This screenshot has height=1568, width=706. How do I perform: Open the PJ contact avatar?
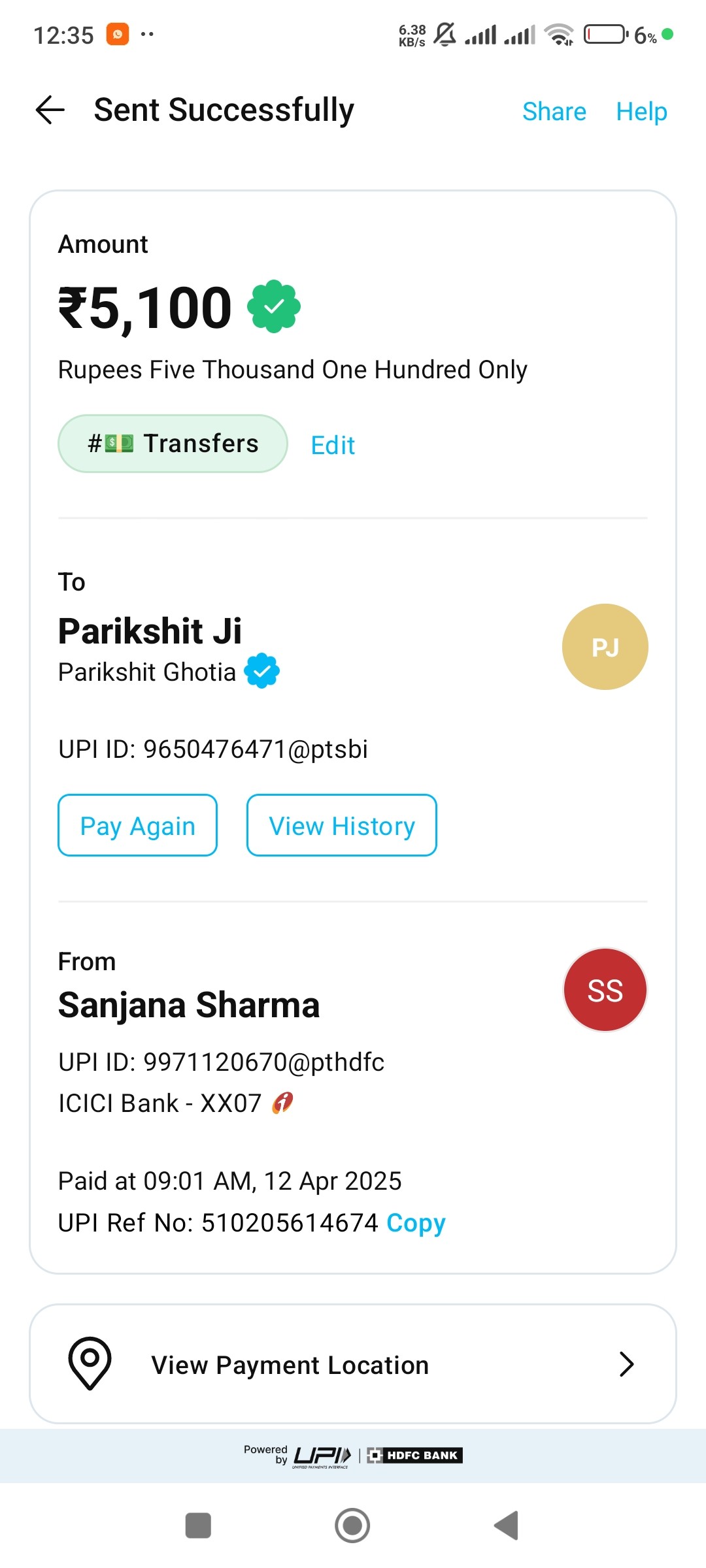click(605, 647)
